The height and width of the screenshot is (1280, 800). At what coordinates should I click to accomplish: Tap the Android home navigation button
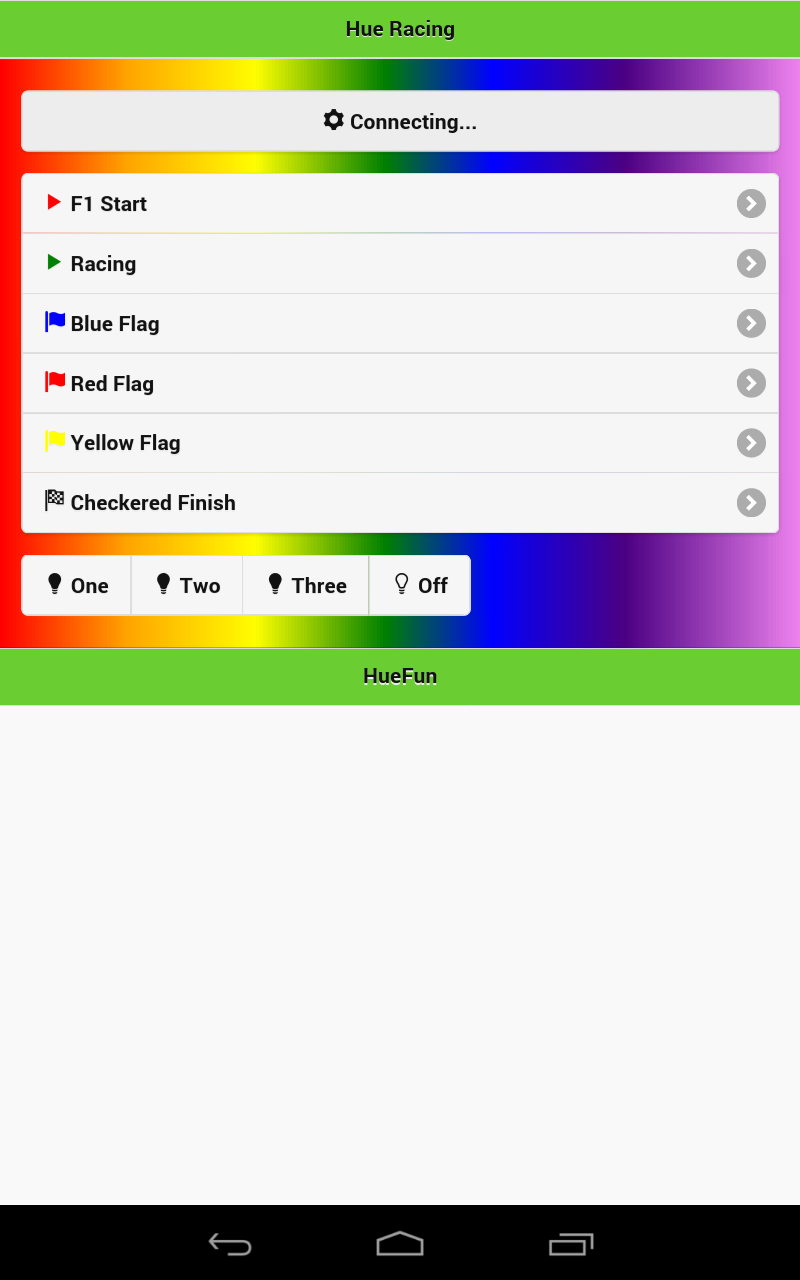click(400, 1243)
